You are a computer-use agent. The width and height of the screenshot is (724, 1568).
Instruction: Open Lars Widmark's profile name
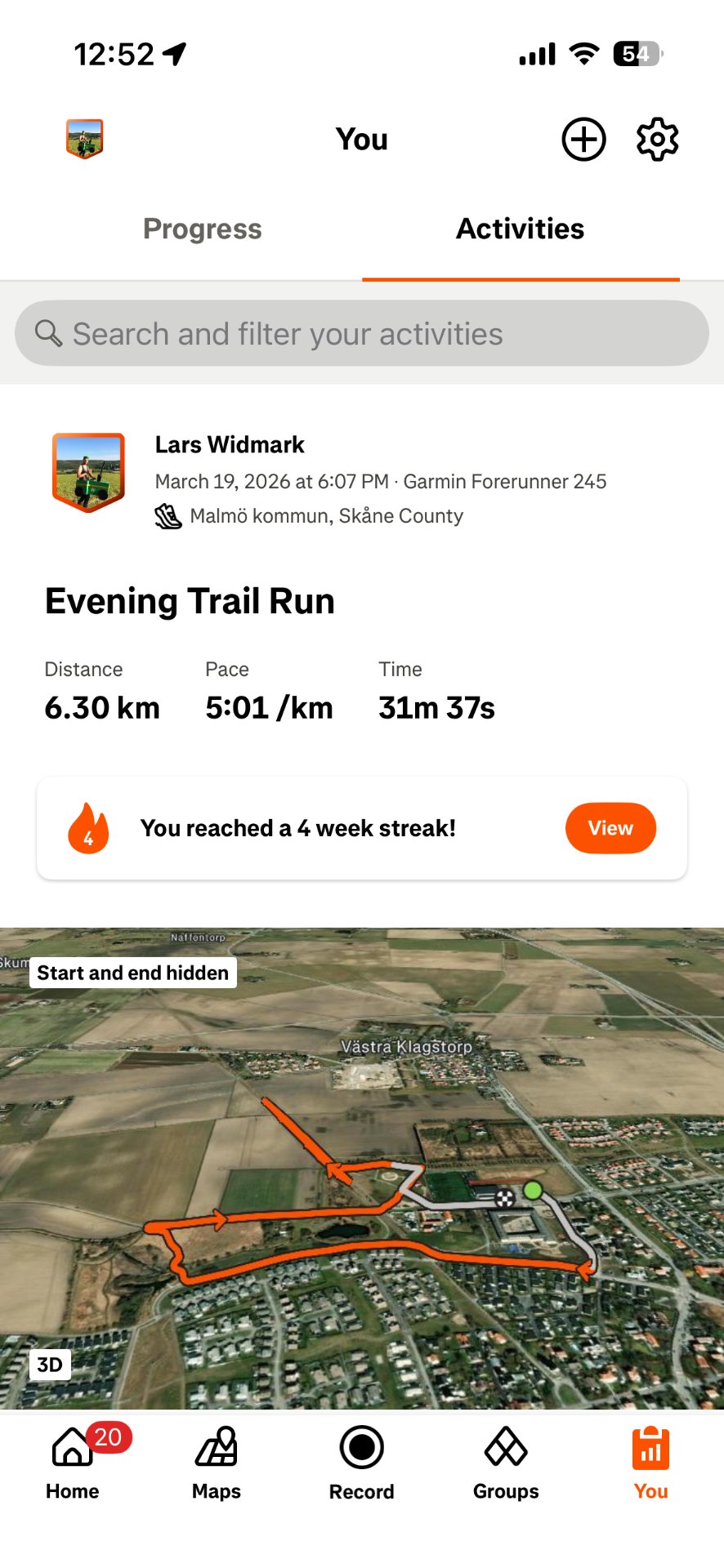(229, 444)
